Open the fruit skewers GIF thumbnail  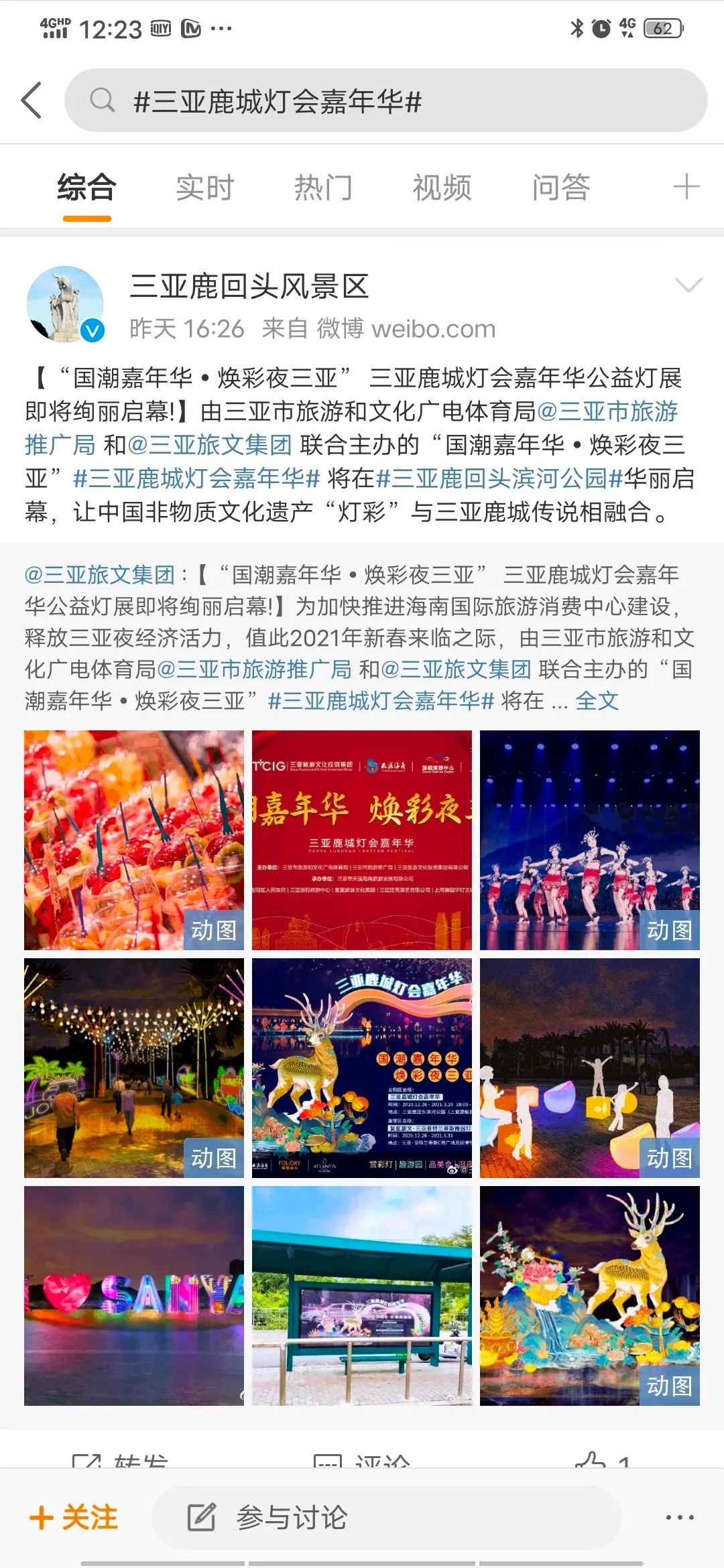134,840
